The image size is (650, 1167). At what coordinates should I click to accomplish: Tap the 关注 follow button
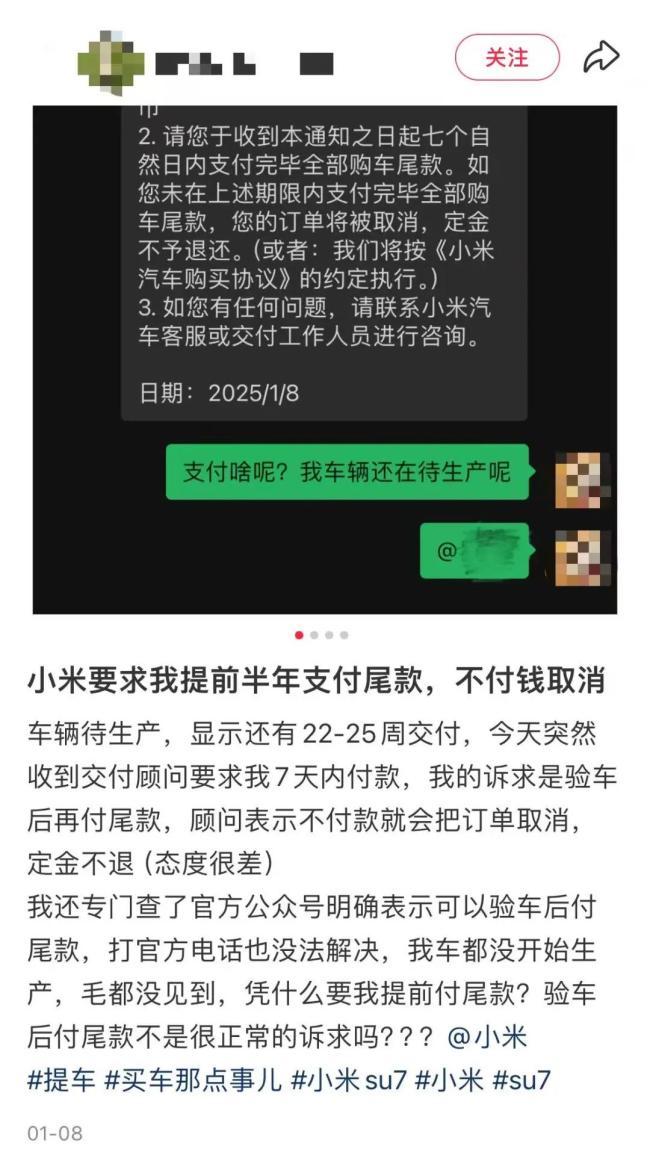(507, 58)
